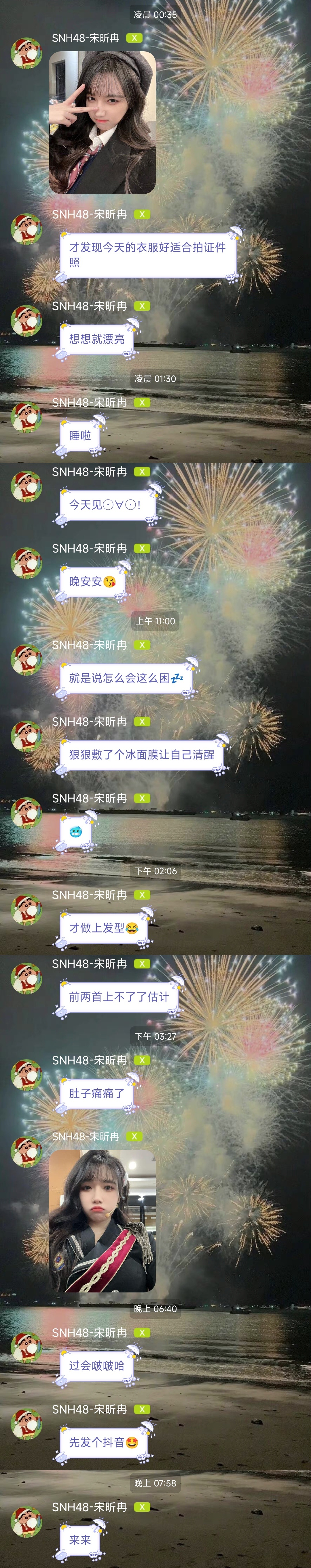Open sender profile next to '先发个抖音' message

pyautogui.click(x=26, y=1424)
